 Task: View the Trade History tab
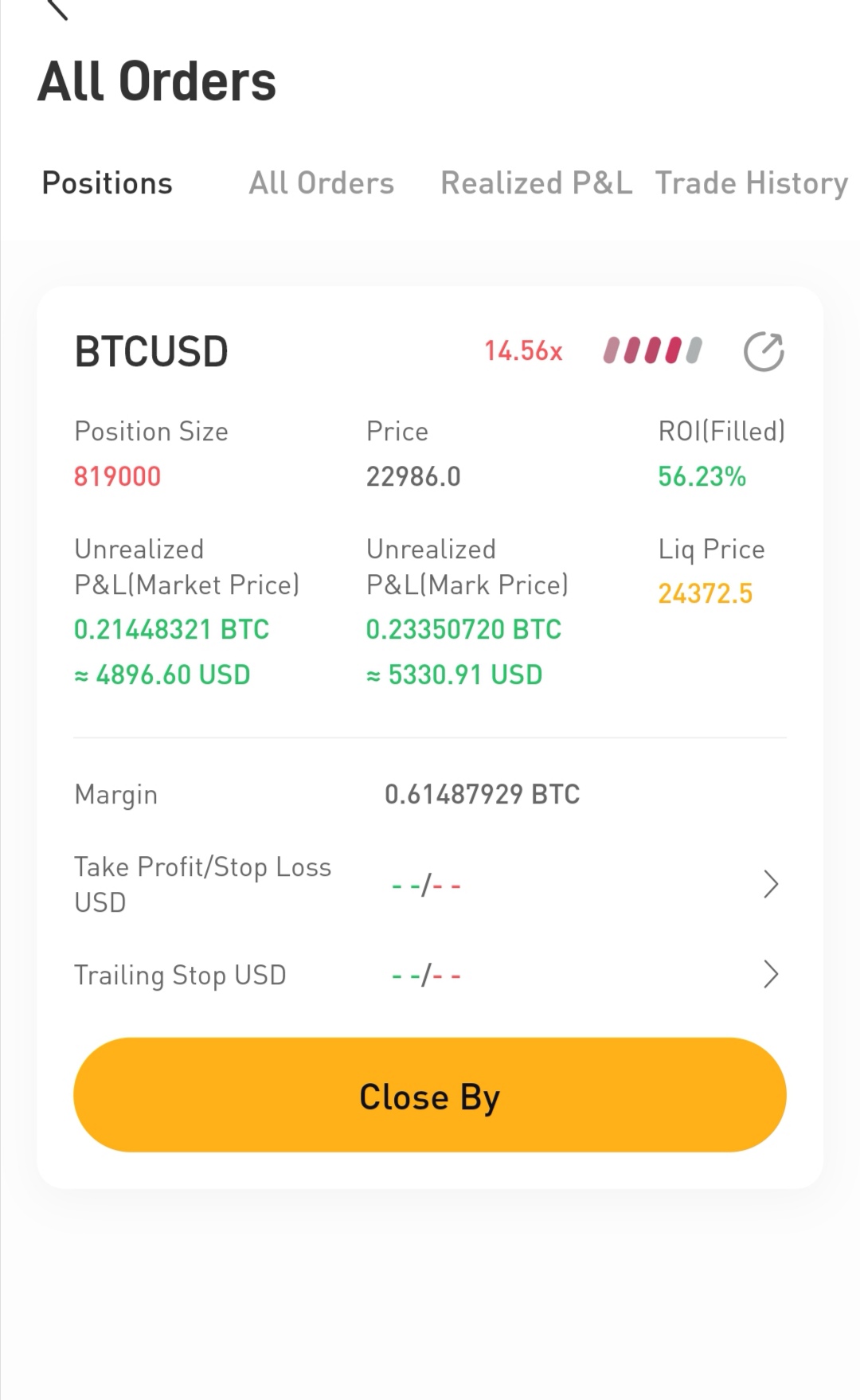point(752,183)
